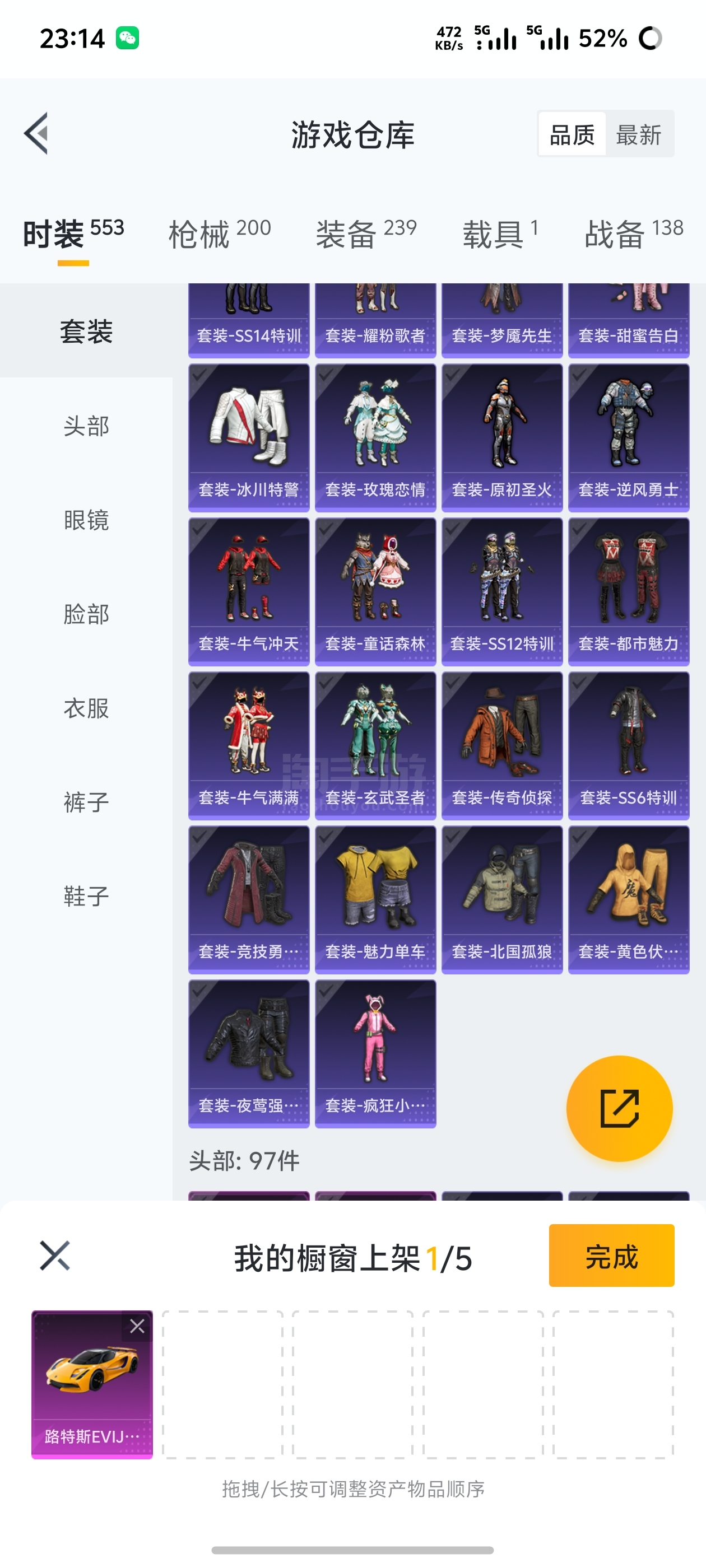Select the 套装-玫瑰恋情 outfit
Viewport: 706px width, 1568px height.
pos(375,437)
